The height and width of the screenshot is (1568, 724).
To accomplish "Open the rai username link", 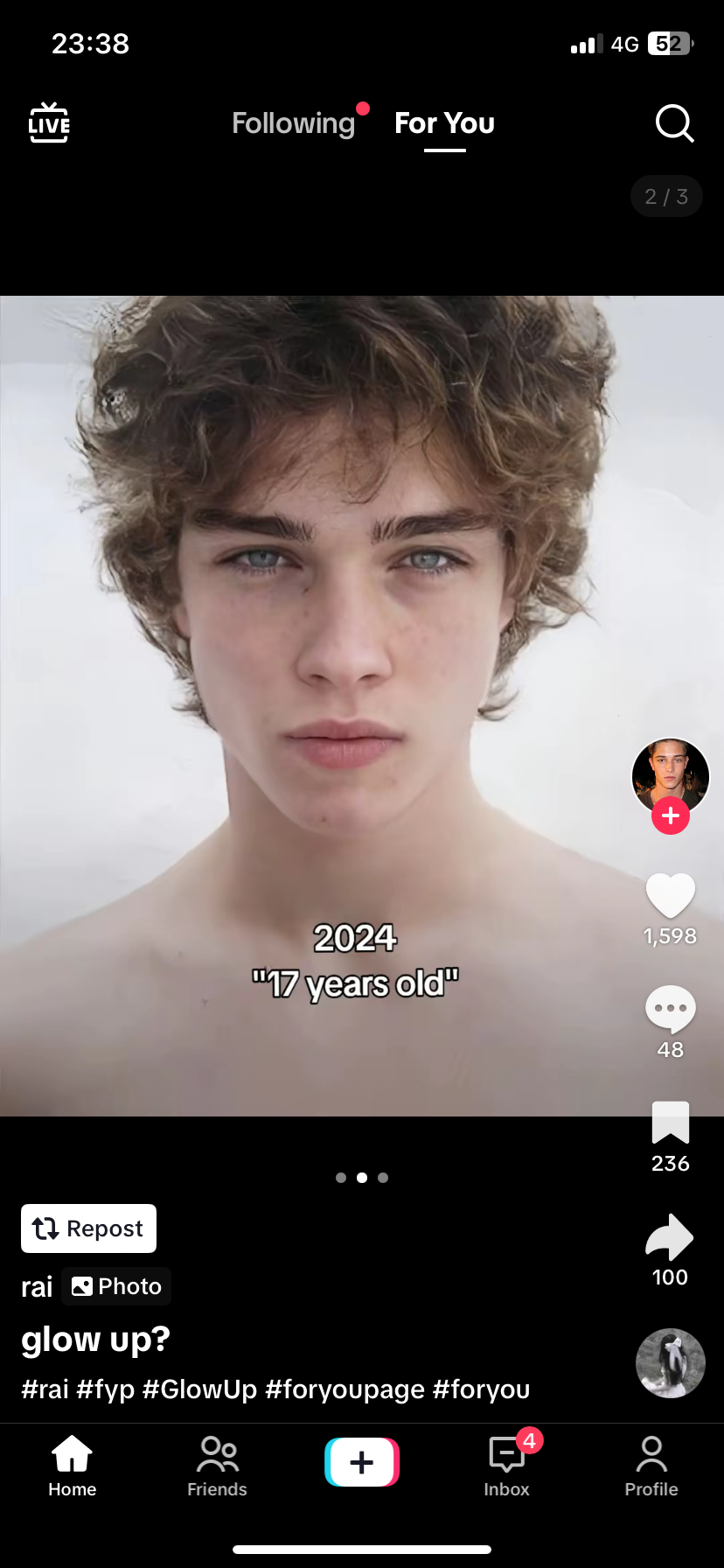I will [37, 1286].
